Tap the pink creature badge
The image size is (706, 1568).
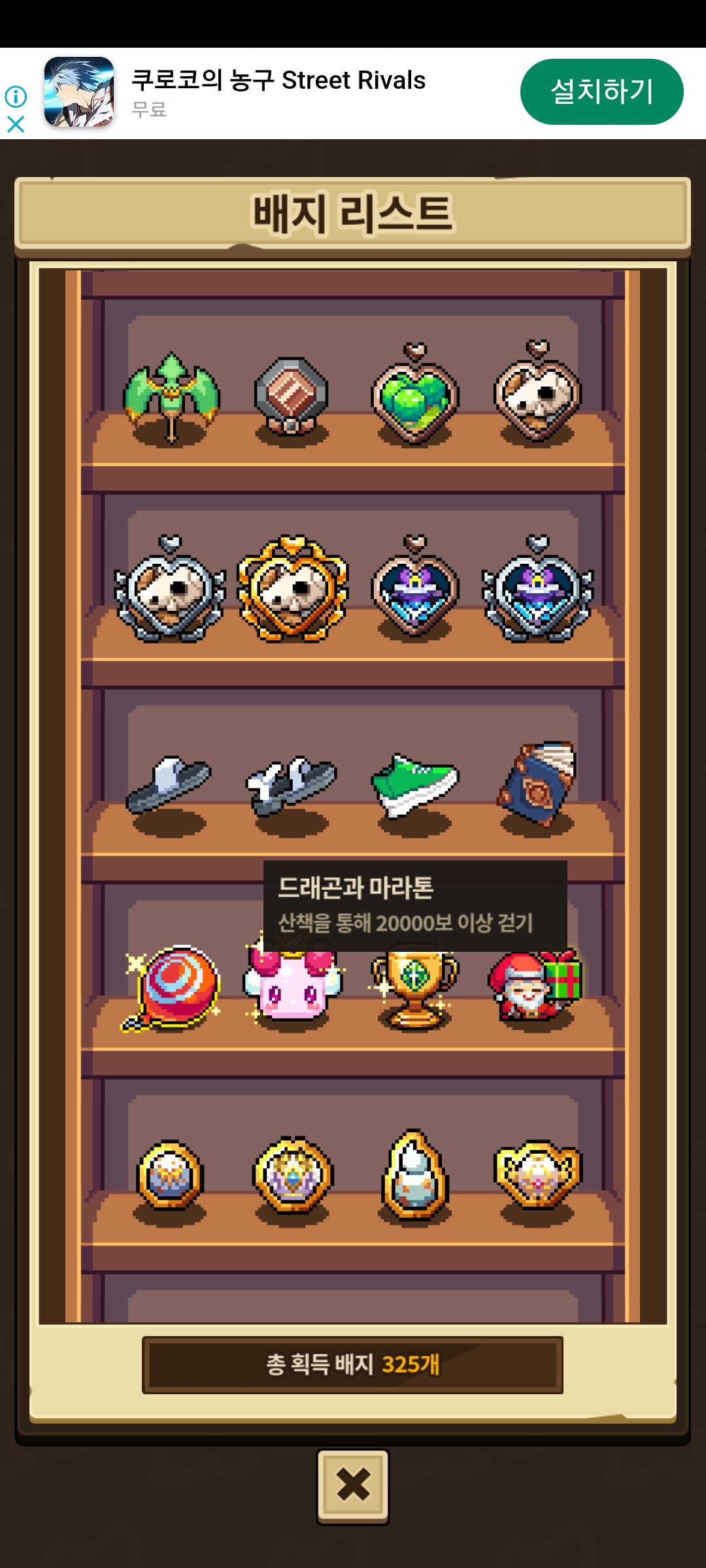293,985
